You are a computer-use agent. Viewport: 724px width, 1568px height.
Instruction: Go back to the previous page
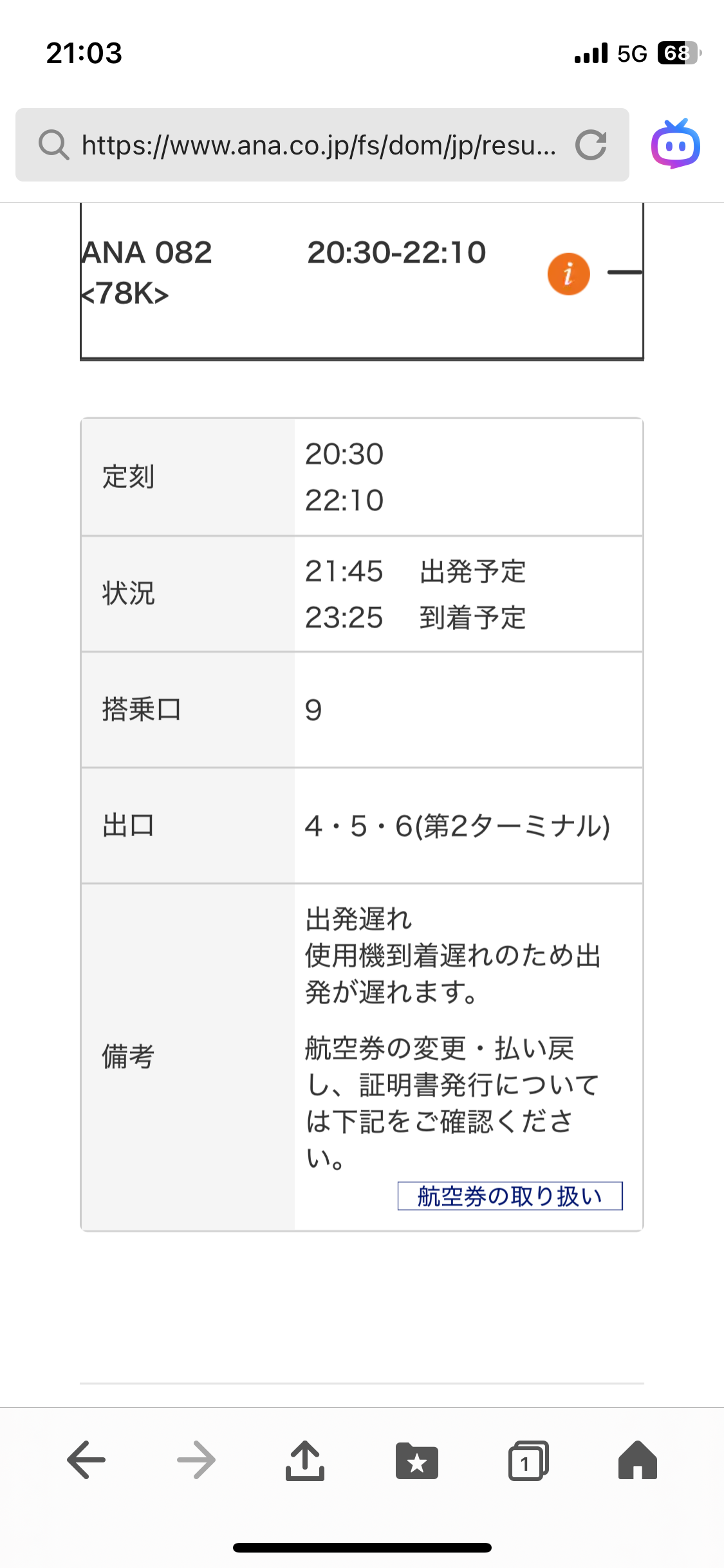86,1460
